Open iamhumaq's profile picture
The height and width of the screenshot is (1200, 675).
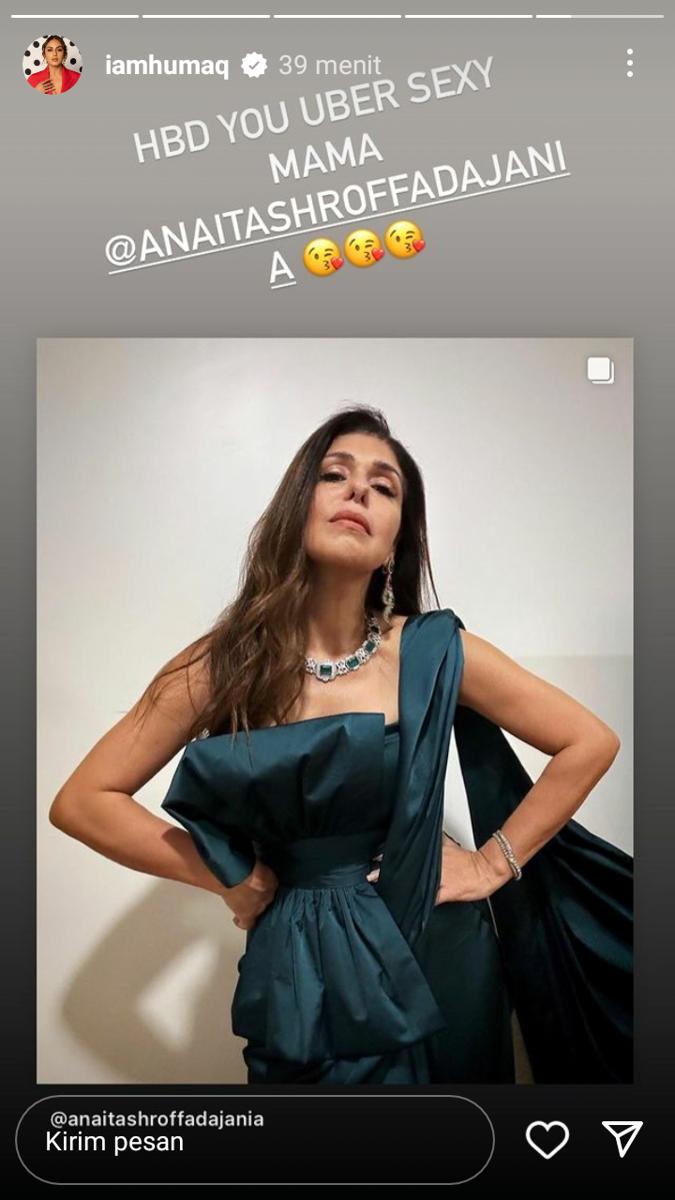(52, 66)
